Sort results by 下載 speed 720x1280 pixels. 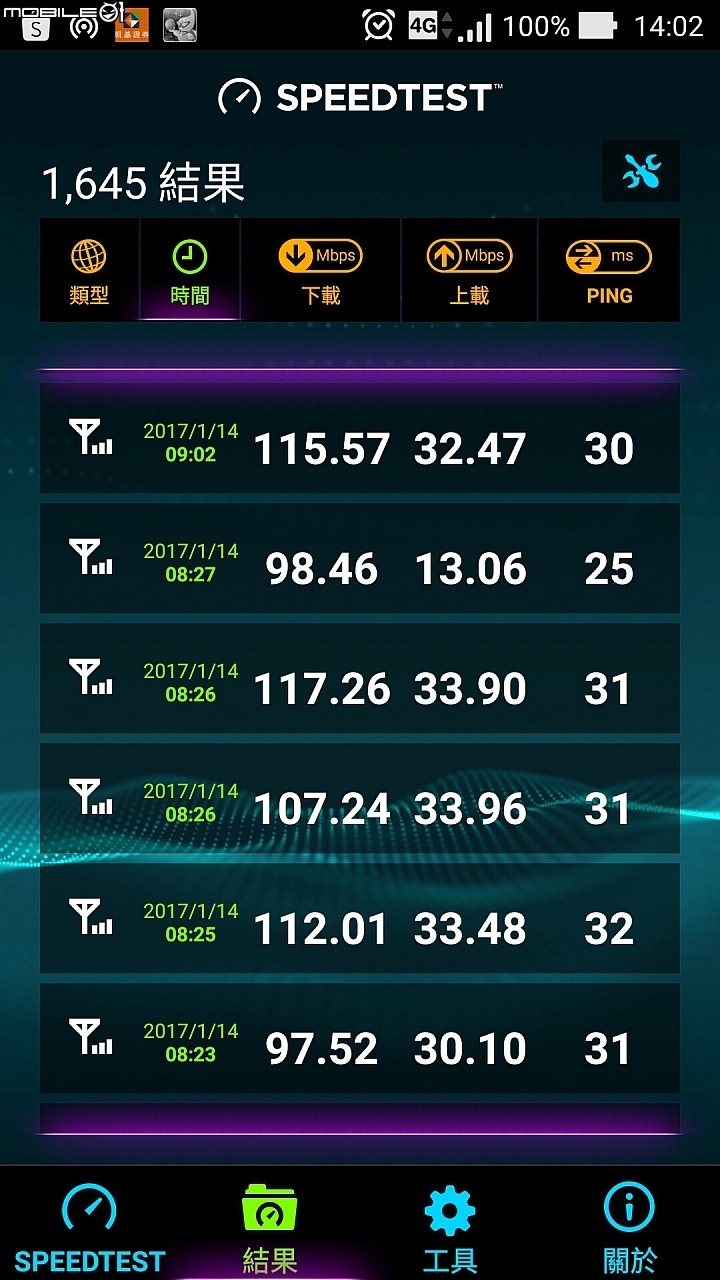[x=320, y=271]
